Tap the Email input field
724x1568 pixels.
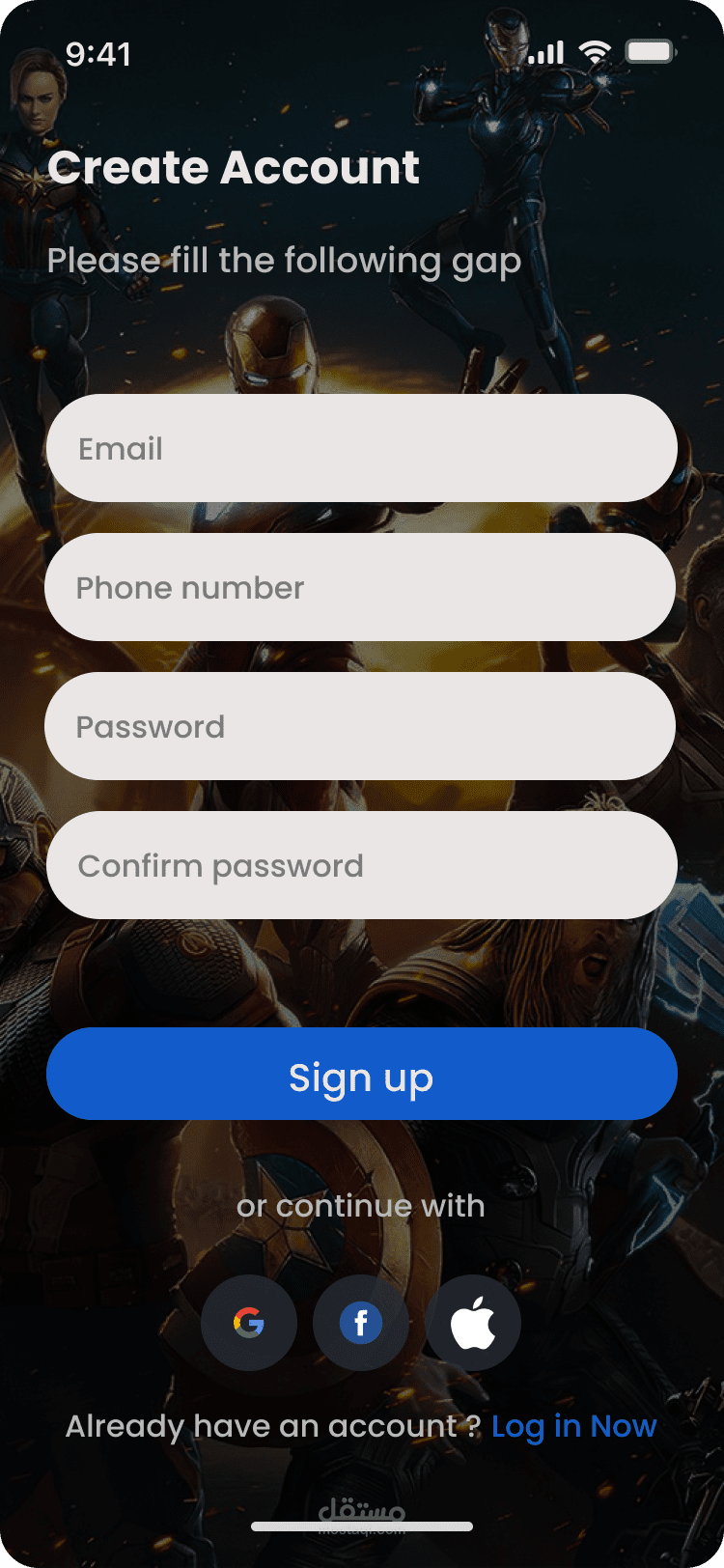point(361,448)
